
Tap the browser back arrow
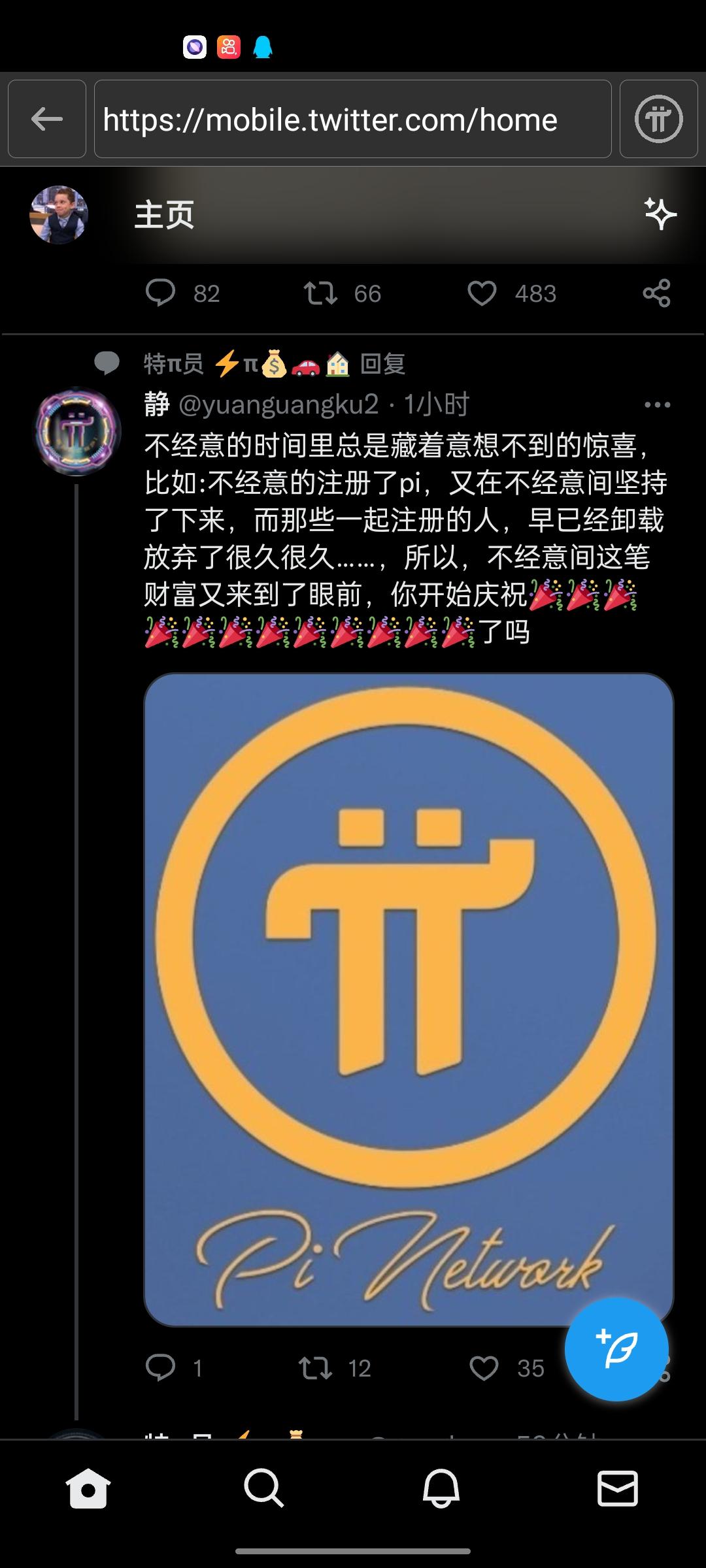pos(47,119)
